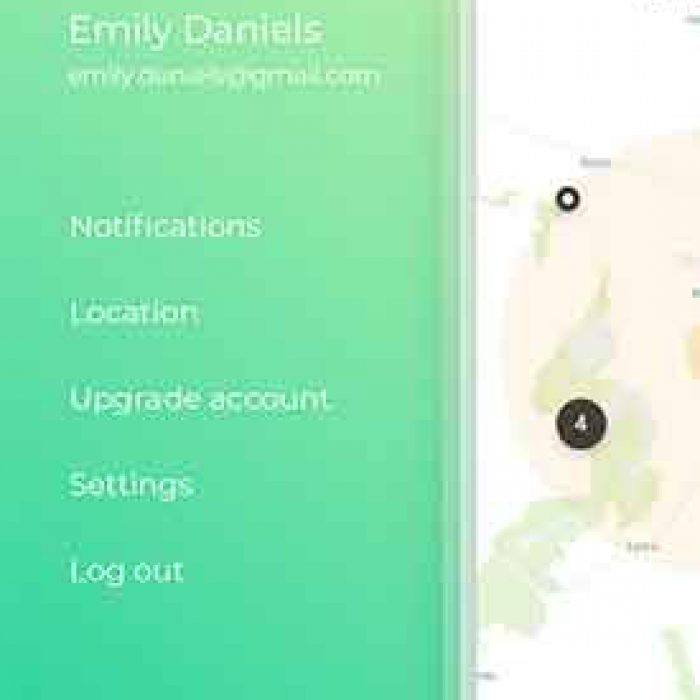Open the Location menu item
The image size is (700, 700).
(134, 313)
